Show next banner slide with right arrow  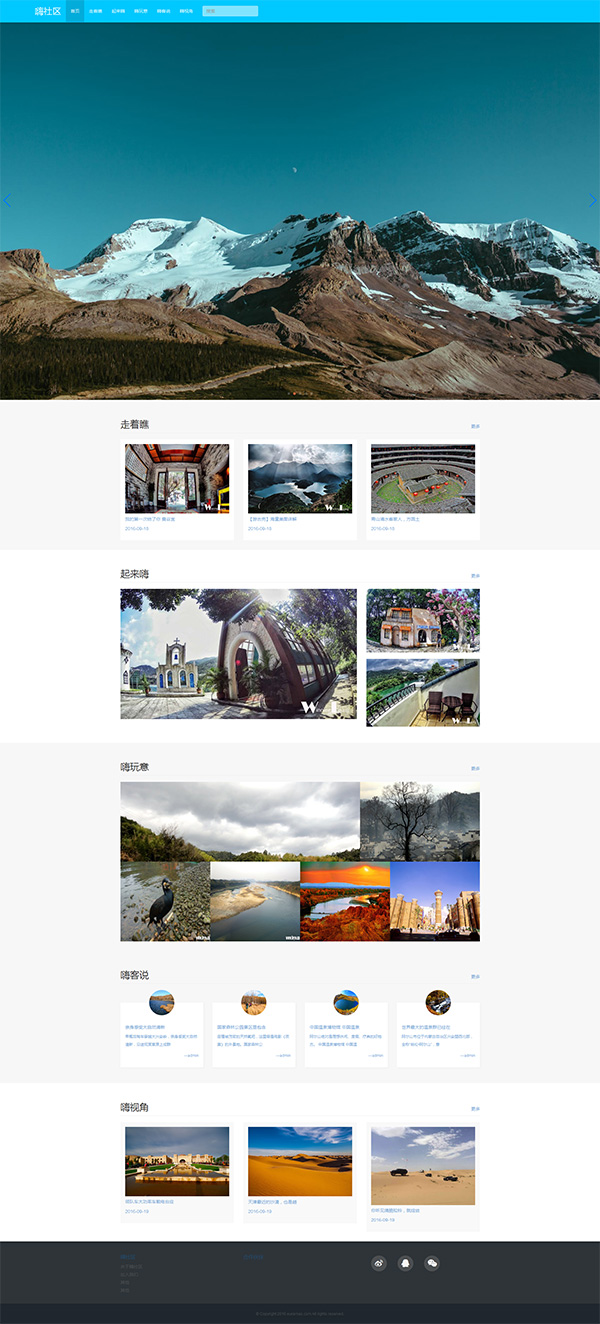click(592, 200)
